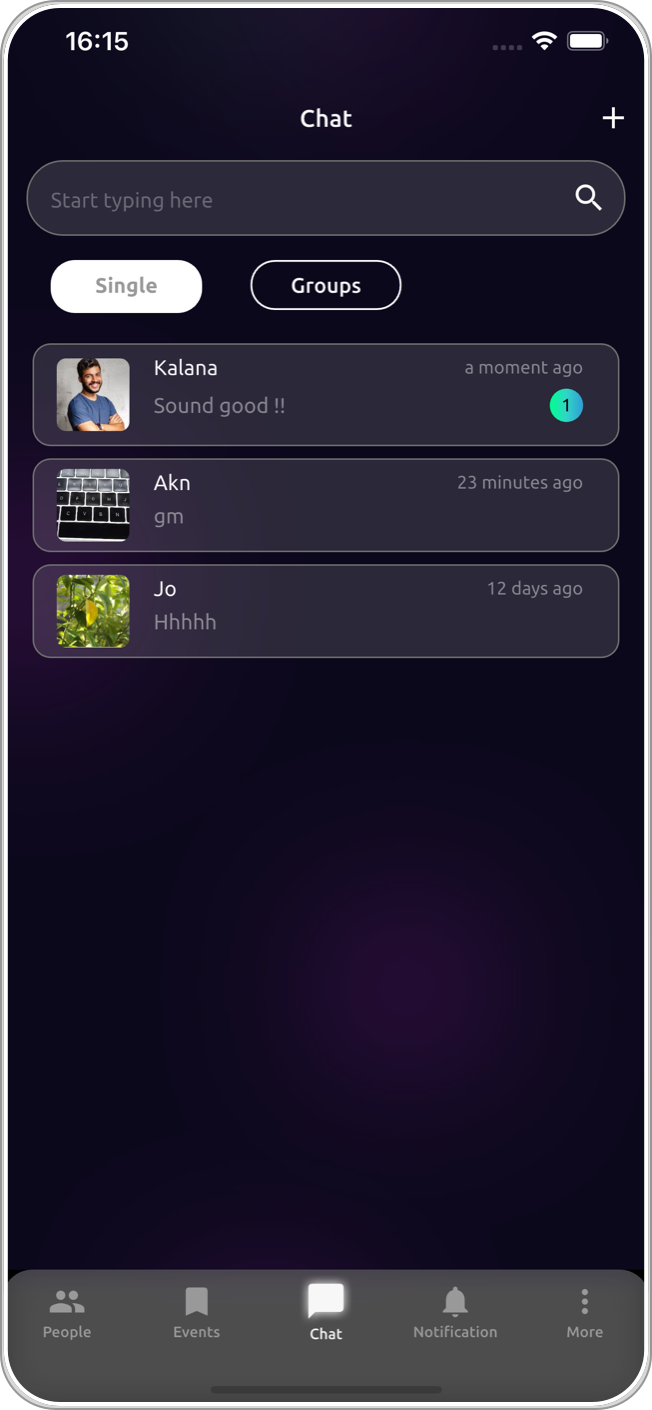Go to the People tab
This screenshot has height=1410, width=652.
click(x=67, y=1313)
